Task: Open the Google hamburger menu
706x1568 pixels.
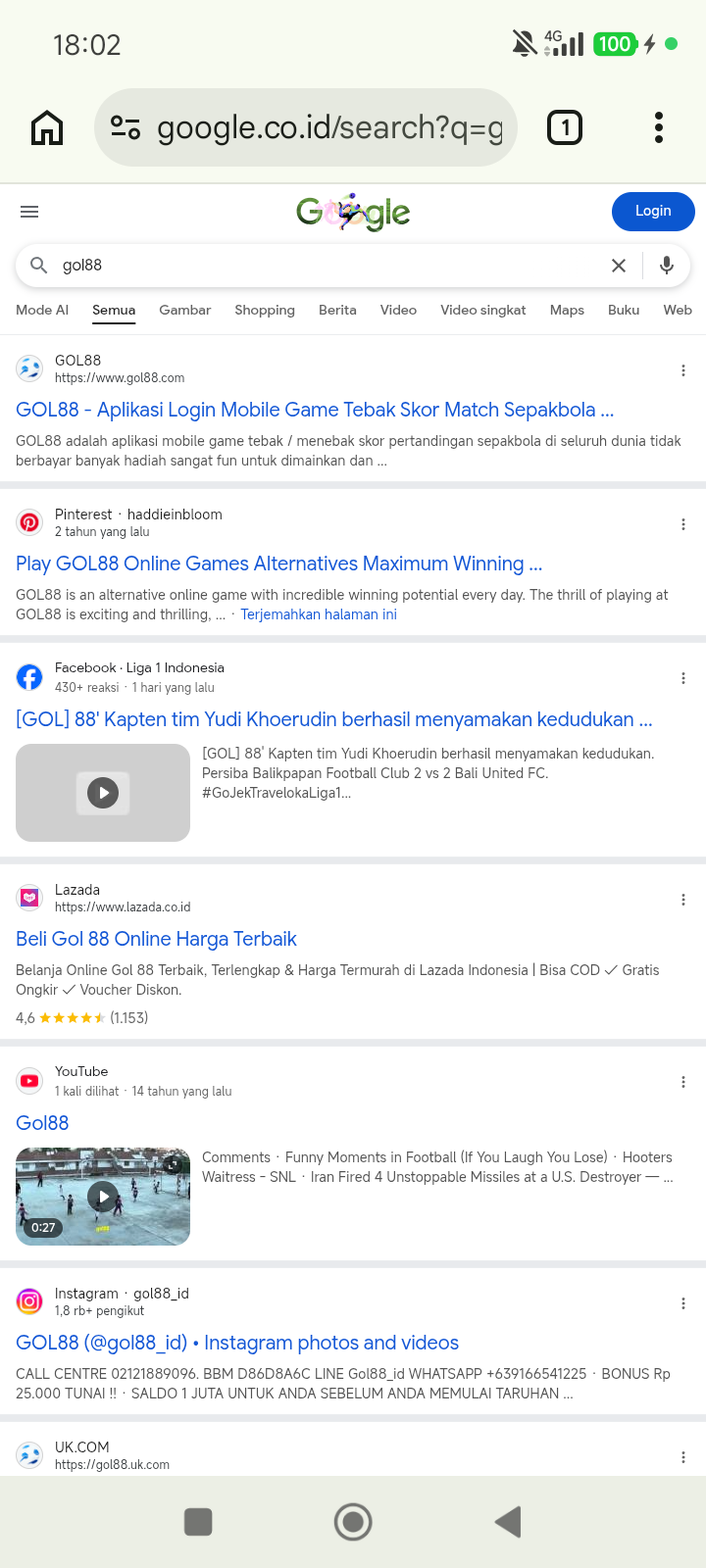Action: 29,212
